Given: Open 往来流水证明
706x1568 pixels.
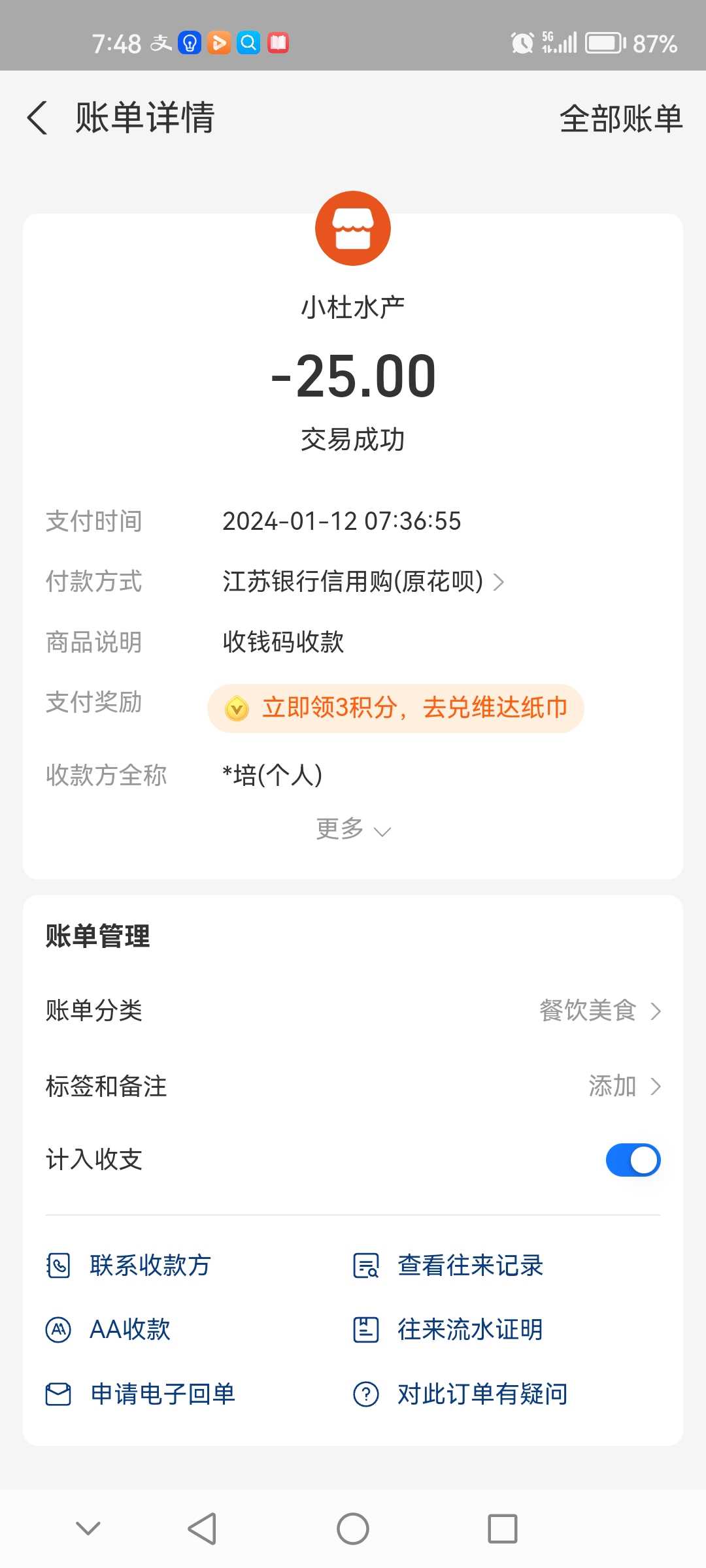Looking at the screenshot, I should (x=448, y=1330).
